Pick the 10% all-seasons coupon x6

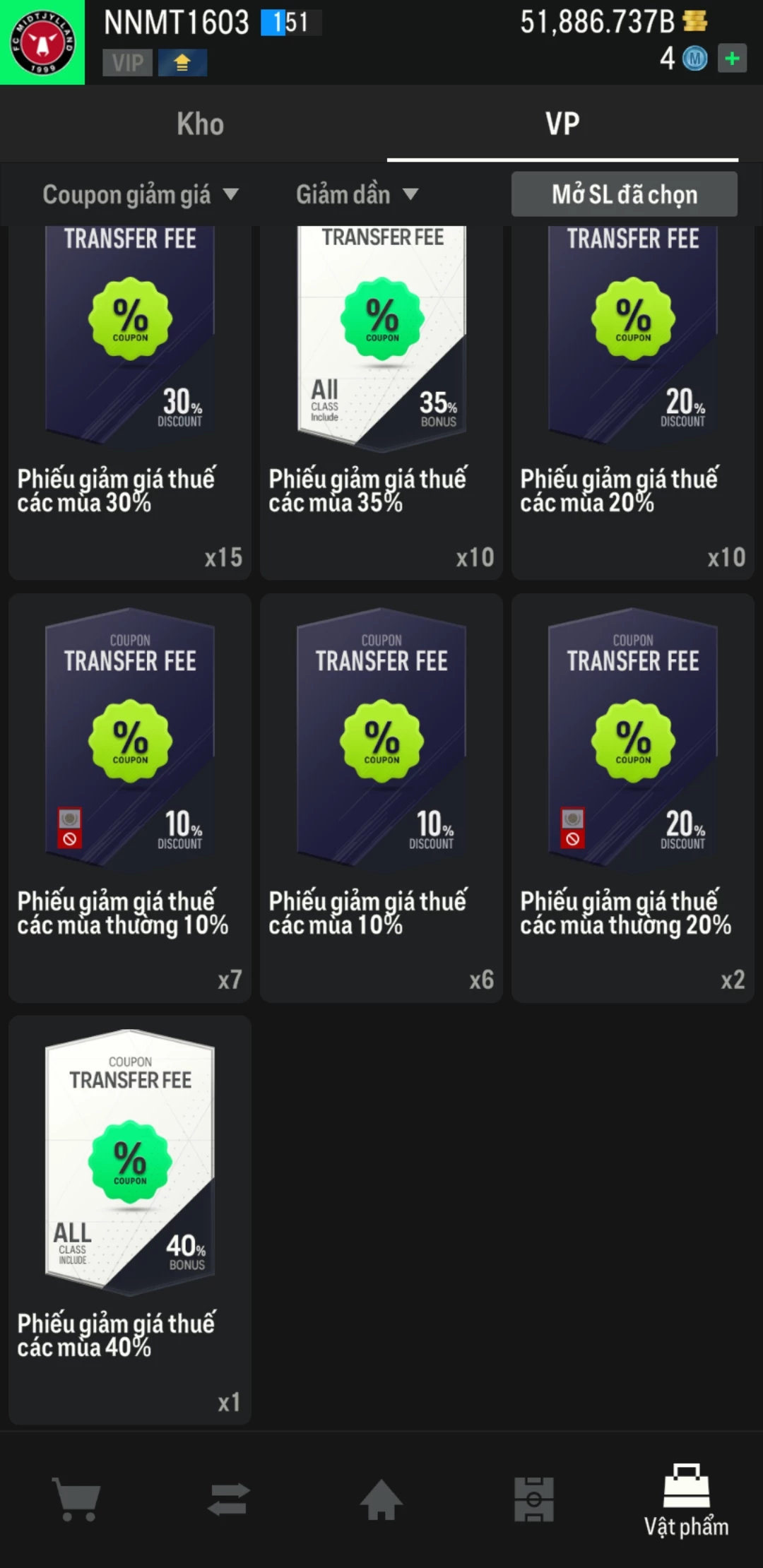[x=381, y=797]
